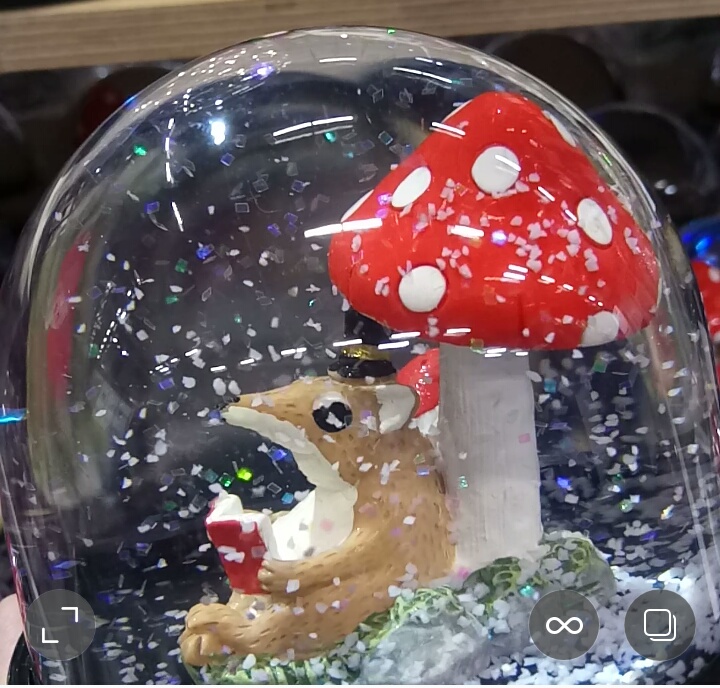Open the stacked layers icon
This screenshot has height=688, width=720.
[660, 625]
